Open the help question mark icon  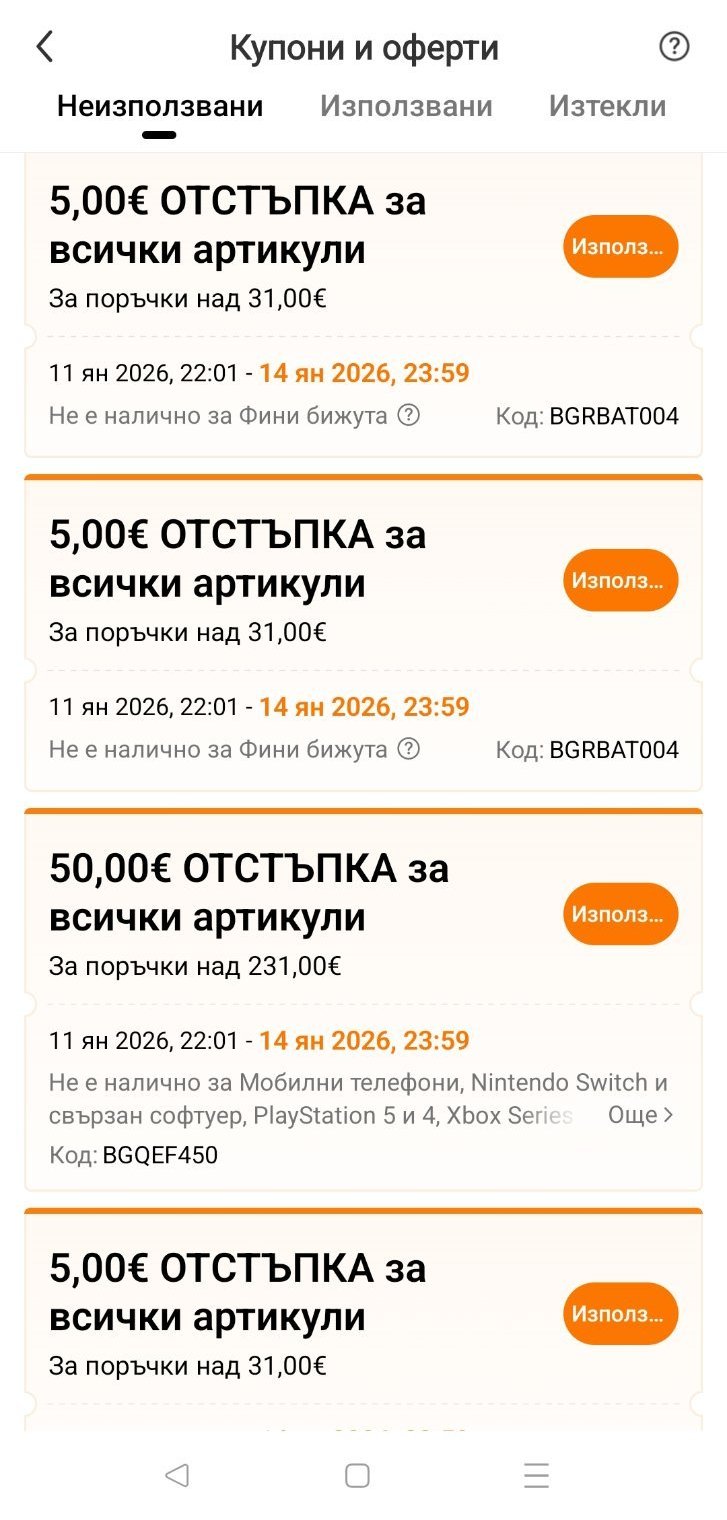674,46
